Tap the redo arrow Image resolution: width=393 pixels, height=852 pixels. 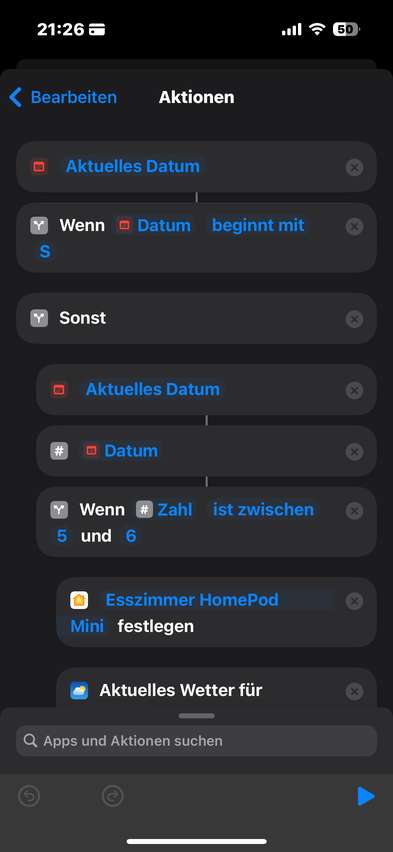tap(113, 796)
